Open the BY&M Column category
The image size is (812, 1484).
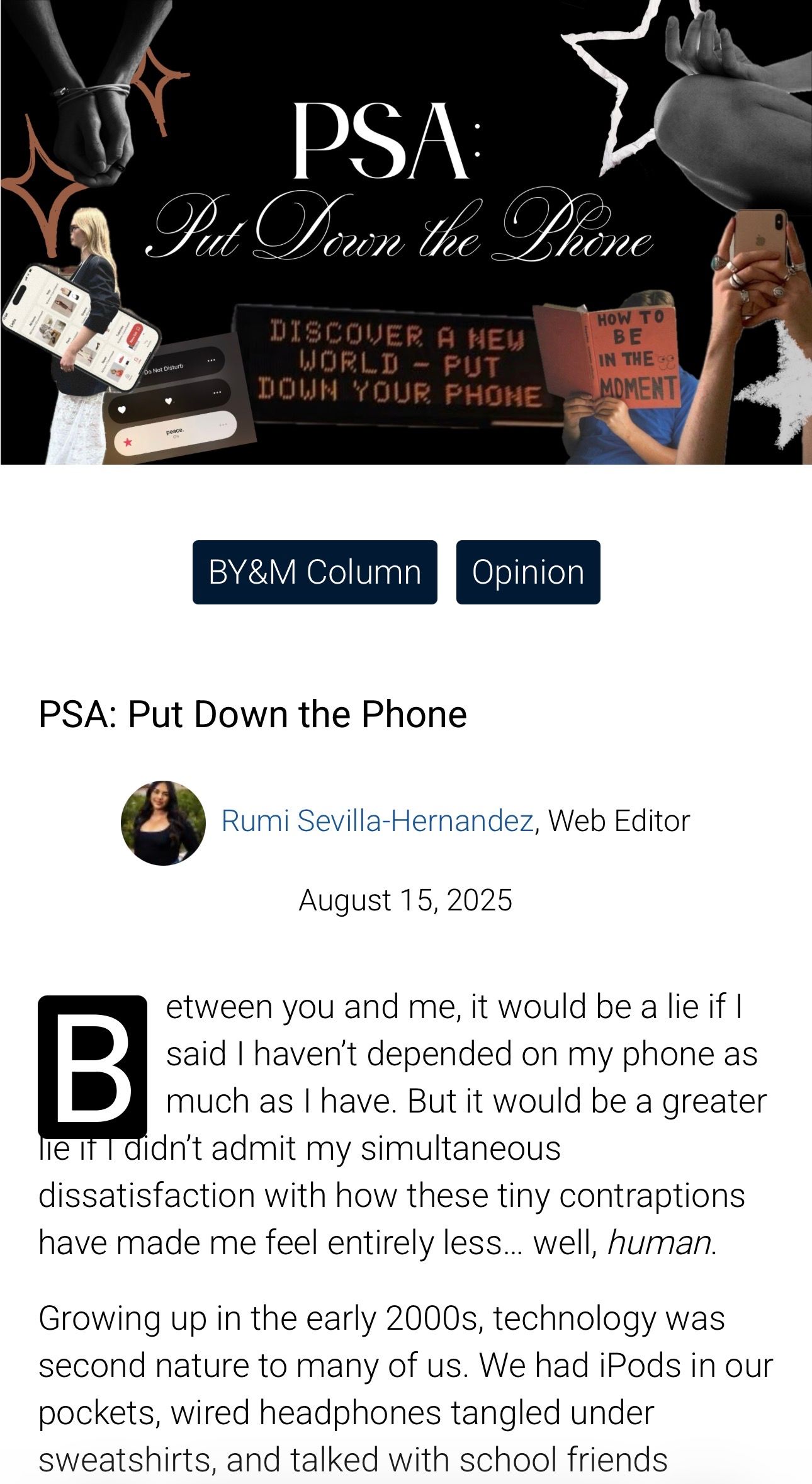(315, 572)
